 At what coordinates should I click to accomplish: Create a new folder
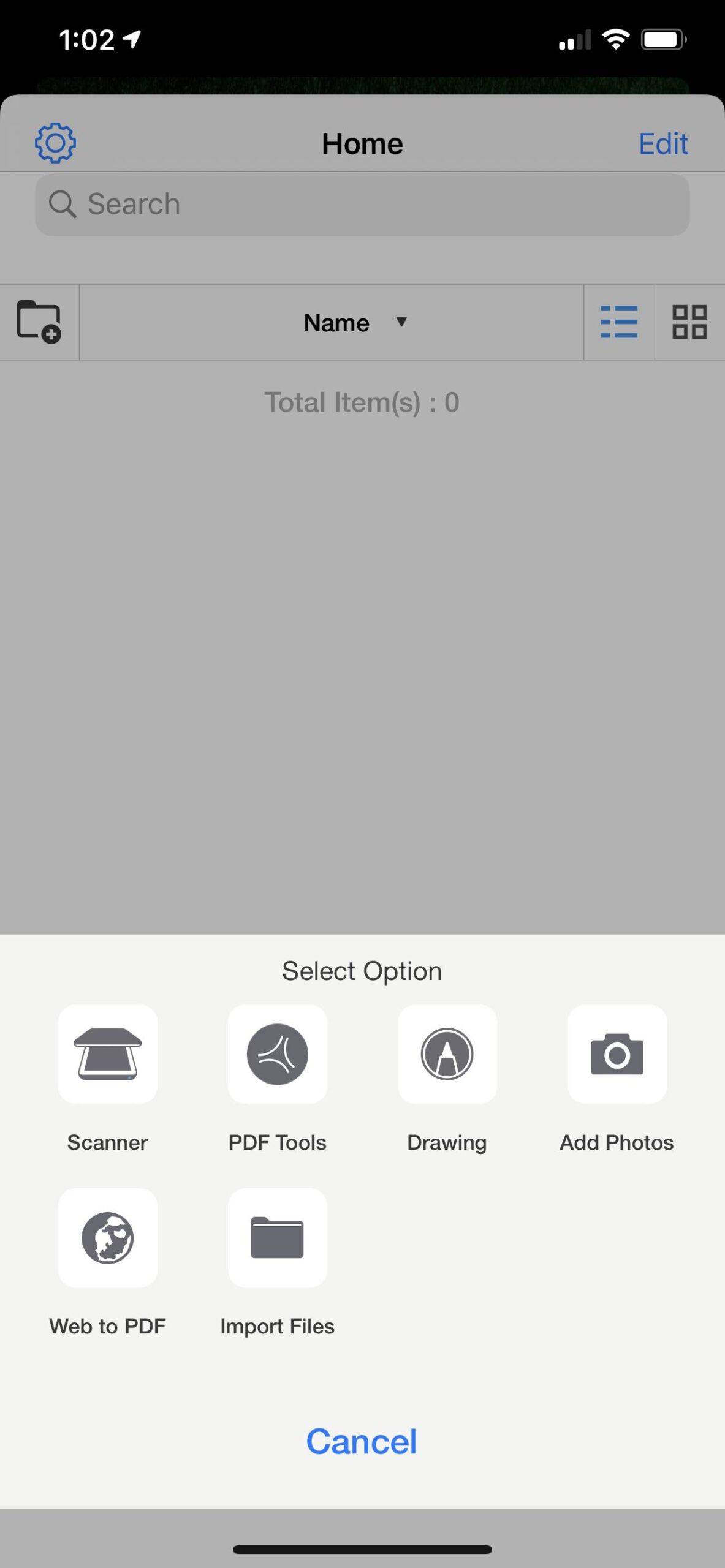[39, 322]
